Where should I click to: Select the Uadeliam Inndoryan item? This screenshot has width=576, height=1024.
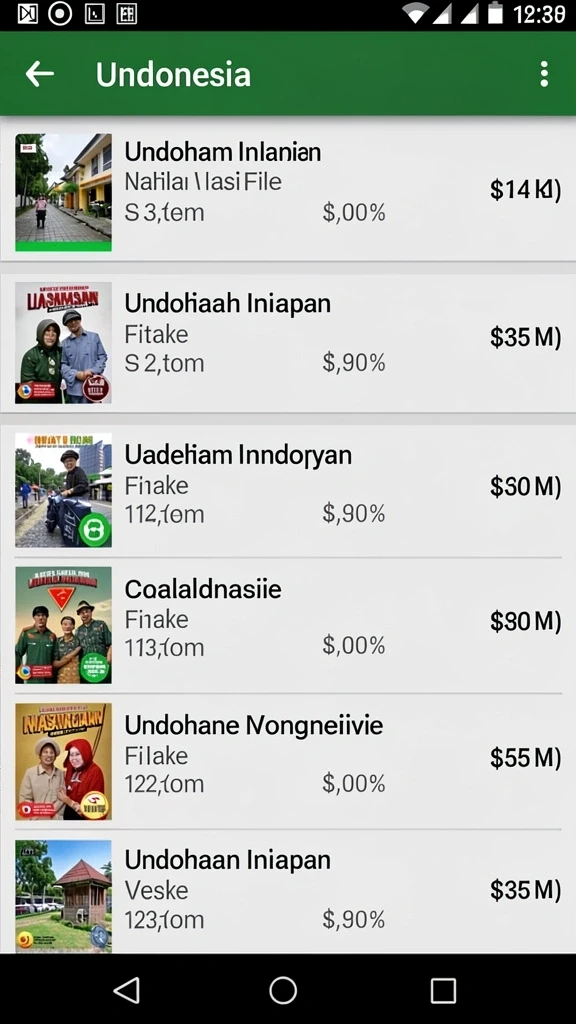point(288,490)
